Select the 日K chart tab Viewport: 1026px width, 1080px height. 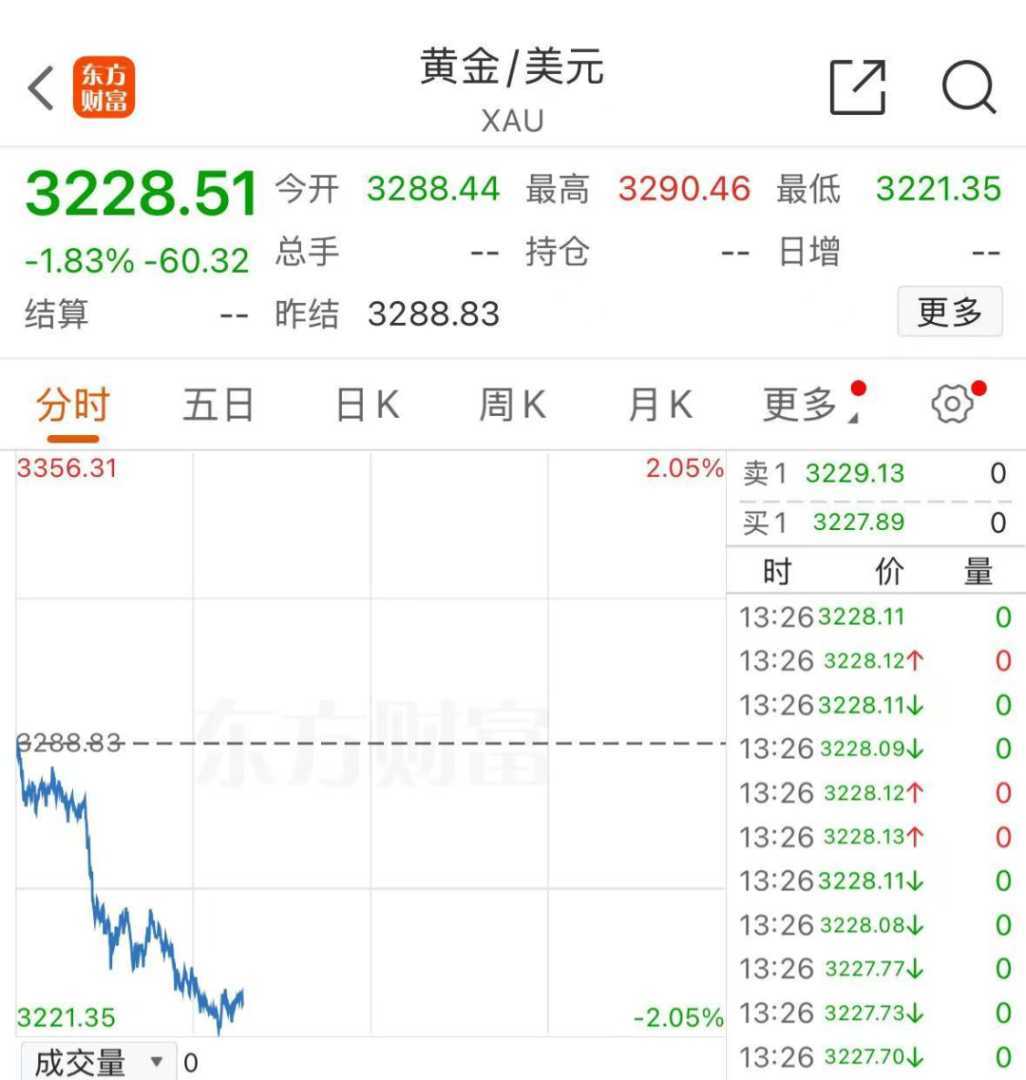coord(367,406)
